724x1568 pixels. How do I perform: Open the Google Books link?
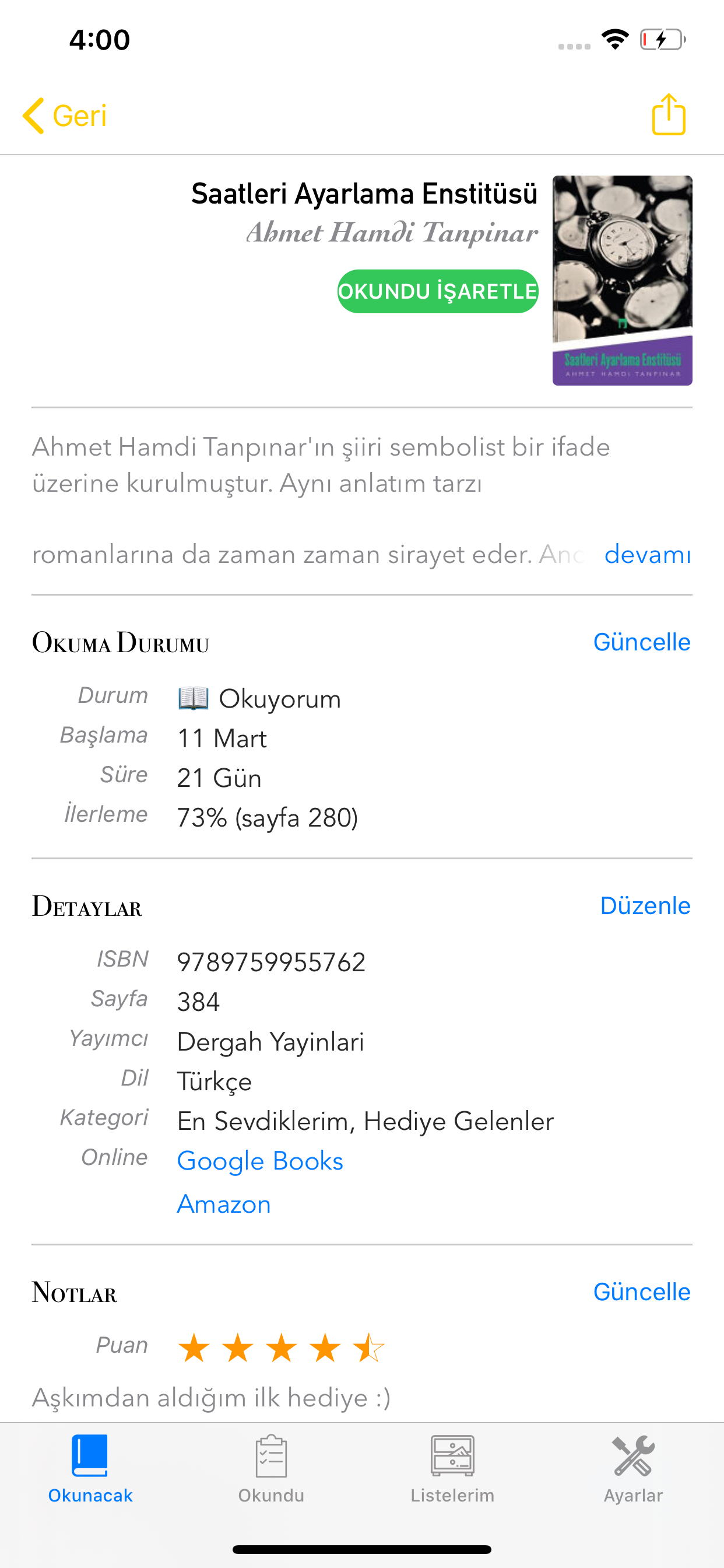click(x=260, y=1160)
